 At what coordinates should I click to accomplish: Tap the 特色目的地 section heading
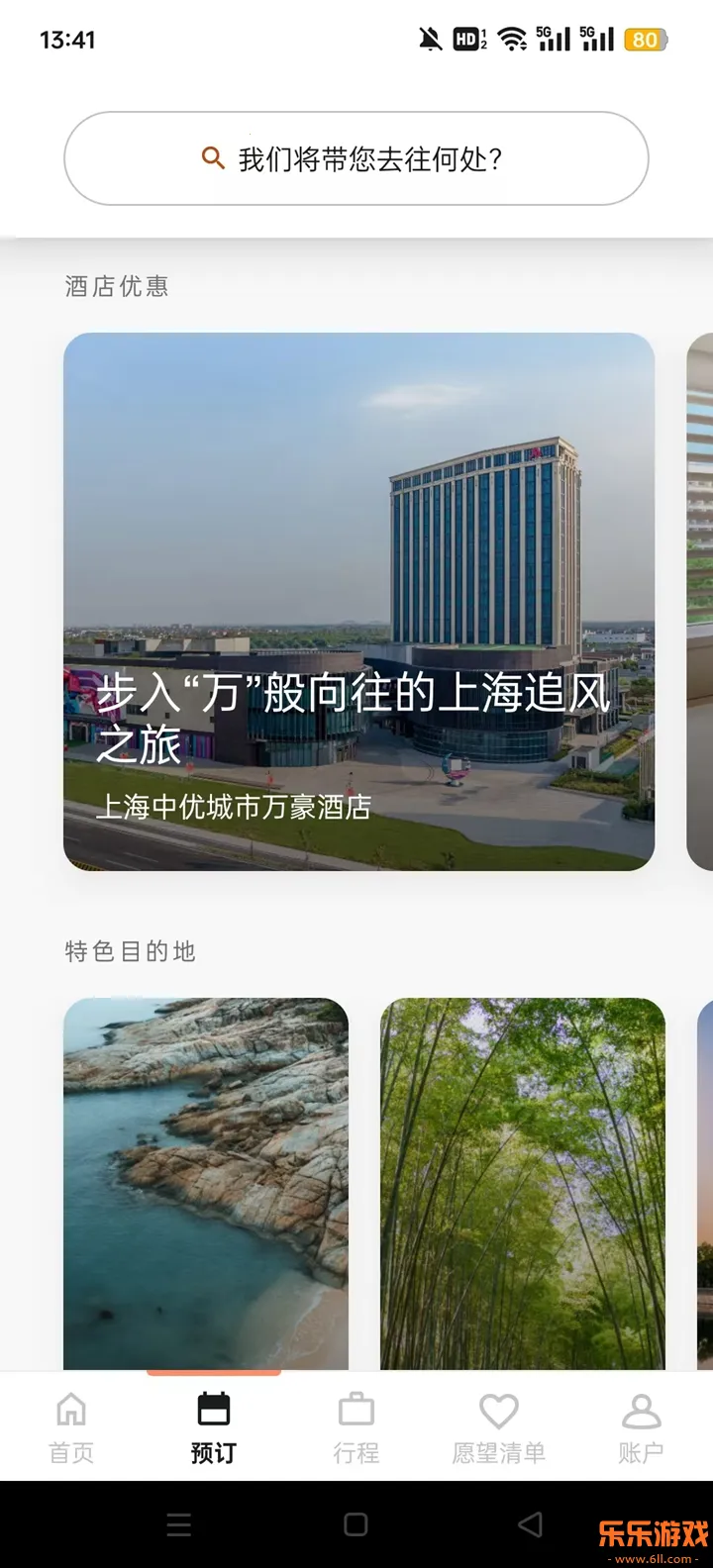(x=131, y=950)
